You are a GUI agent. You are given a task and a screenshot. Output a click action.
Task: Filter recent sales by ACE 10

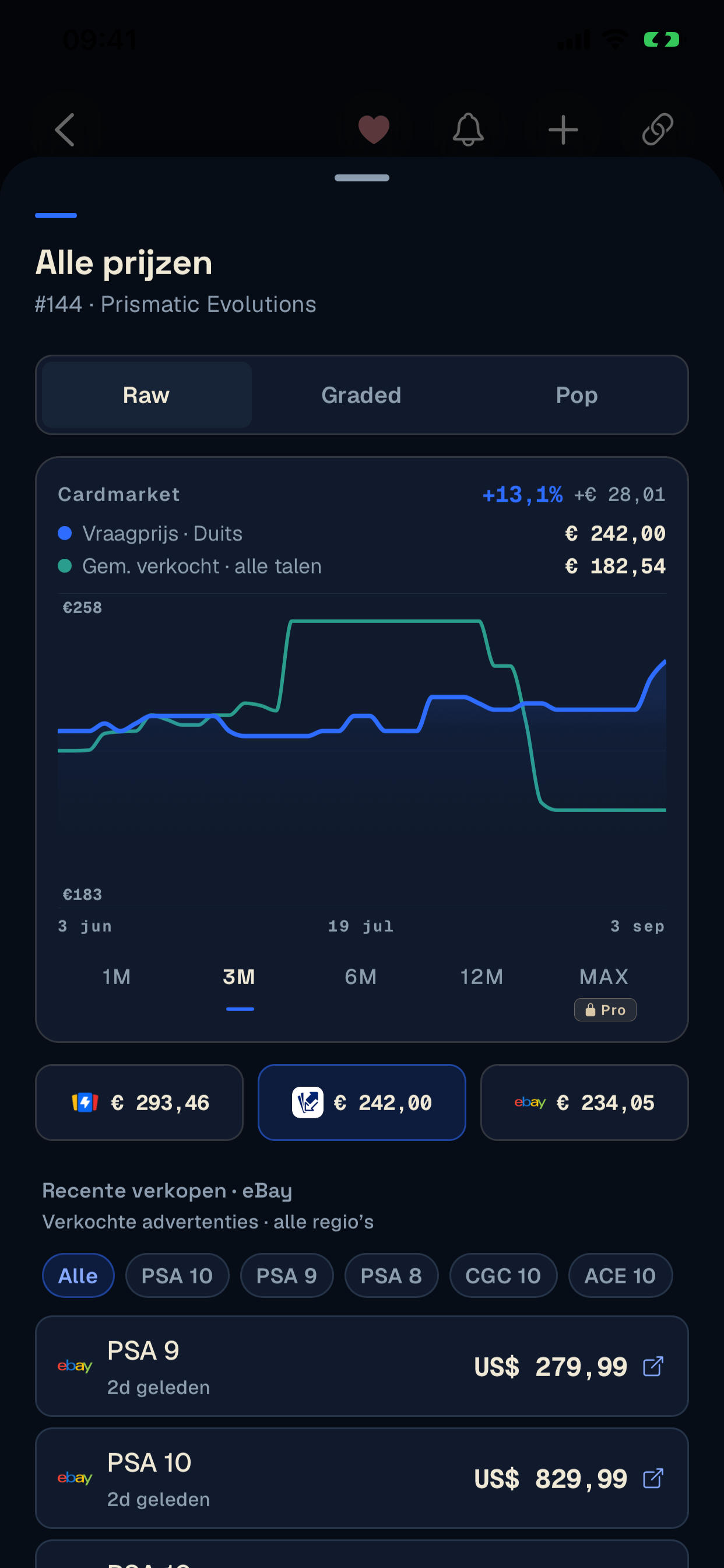(620, 1275)
